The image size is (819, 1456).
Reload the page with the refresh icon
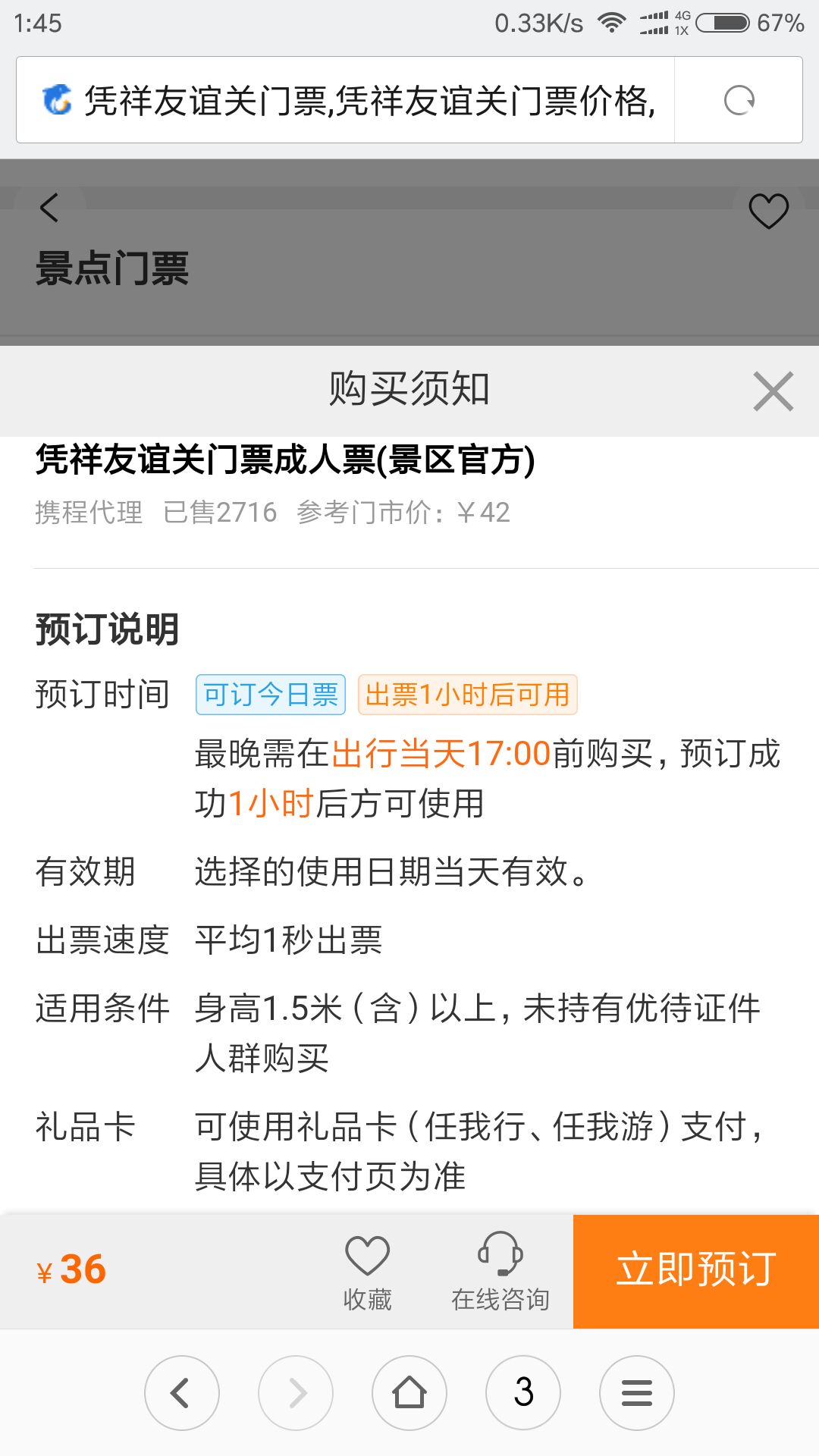(x=739, y=100)
